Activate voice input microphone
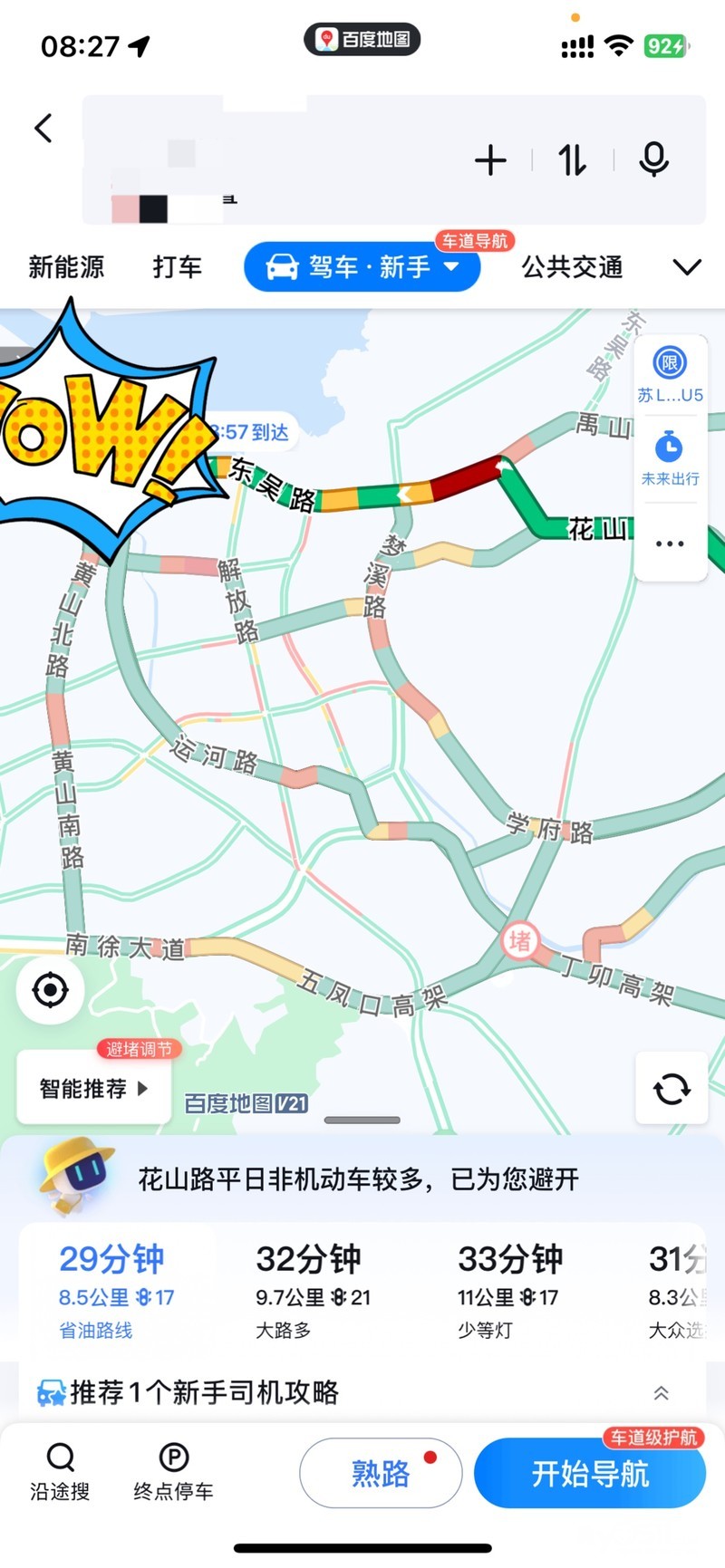Viewport: 725px width, 1568px height. tap(653, 160)
